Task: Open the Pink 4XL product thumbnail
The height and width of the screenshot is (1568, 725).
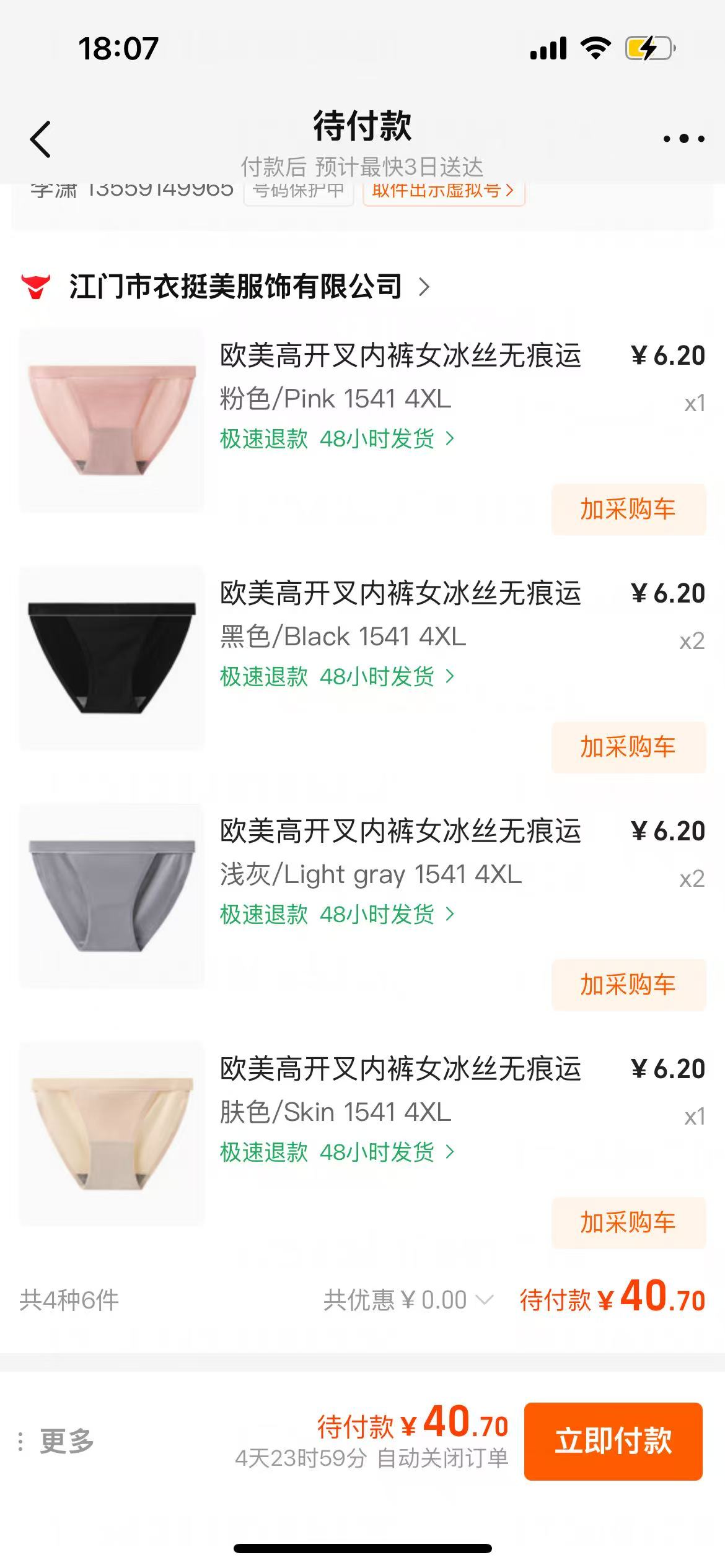Action: coord(112,420)
